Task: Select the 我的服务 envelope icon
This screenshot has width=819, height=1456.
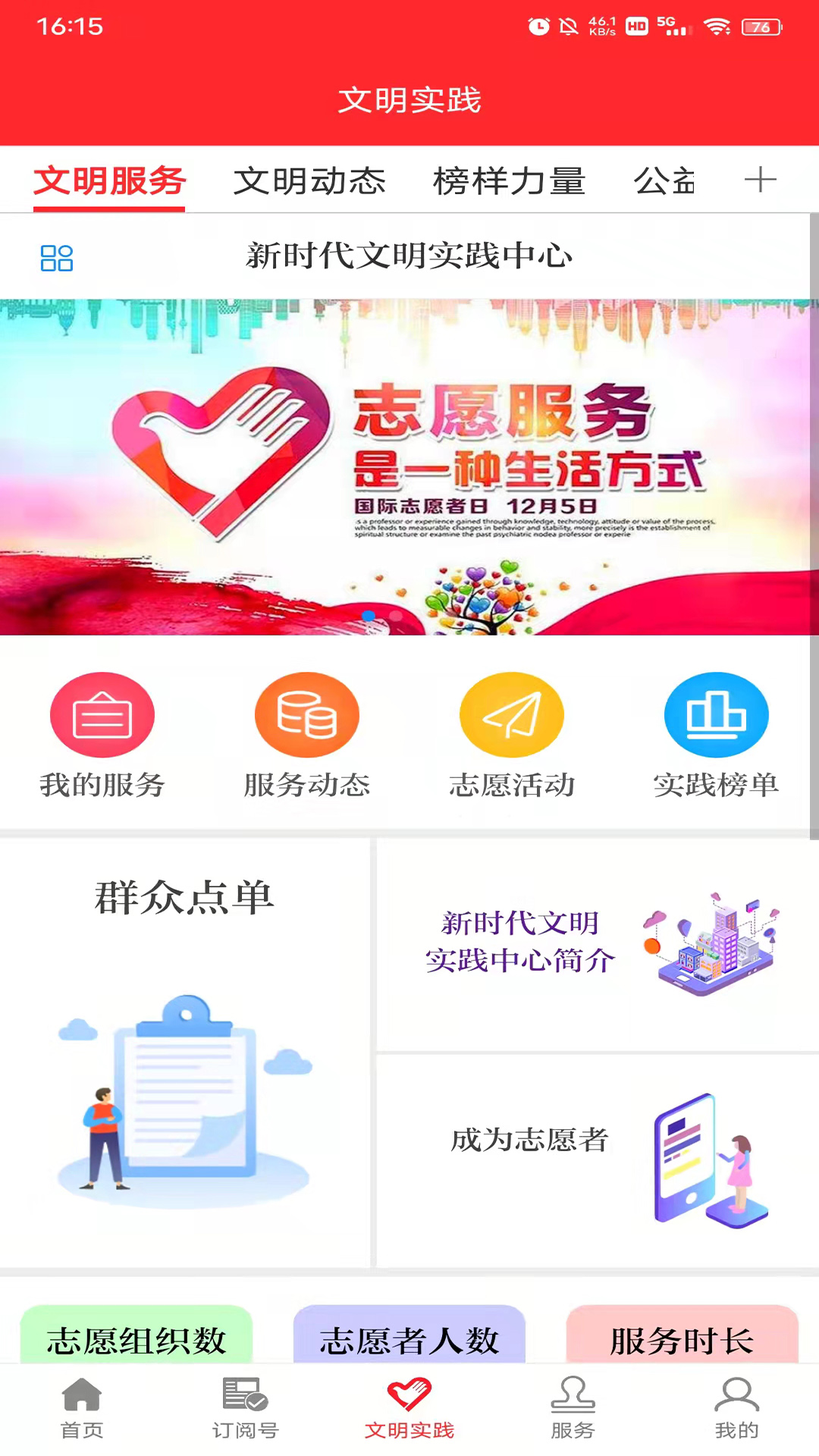Action: point(102,714)
